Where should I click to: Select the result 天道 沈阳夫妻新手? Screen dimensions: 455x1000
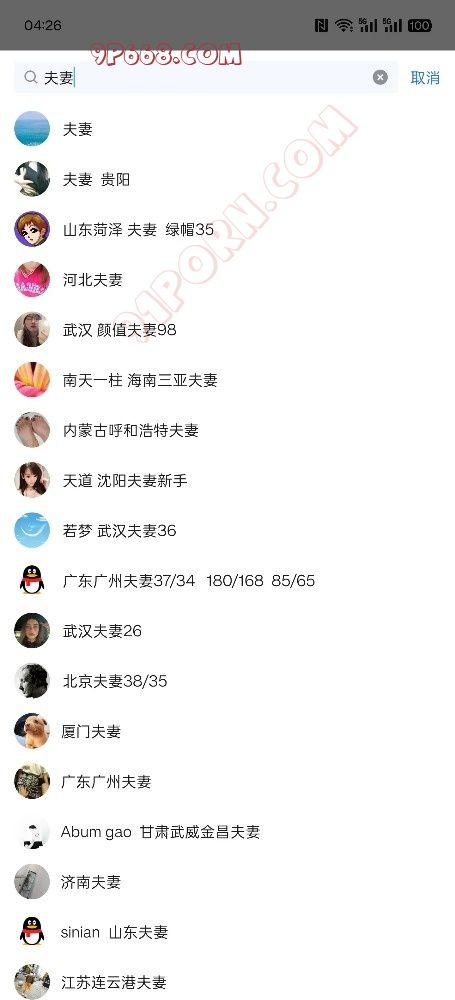(227, 480)
